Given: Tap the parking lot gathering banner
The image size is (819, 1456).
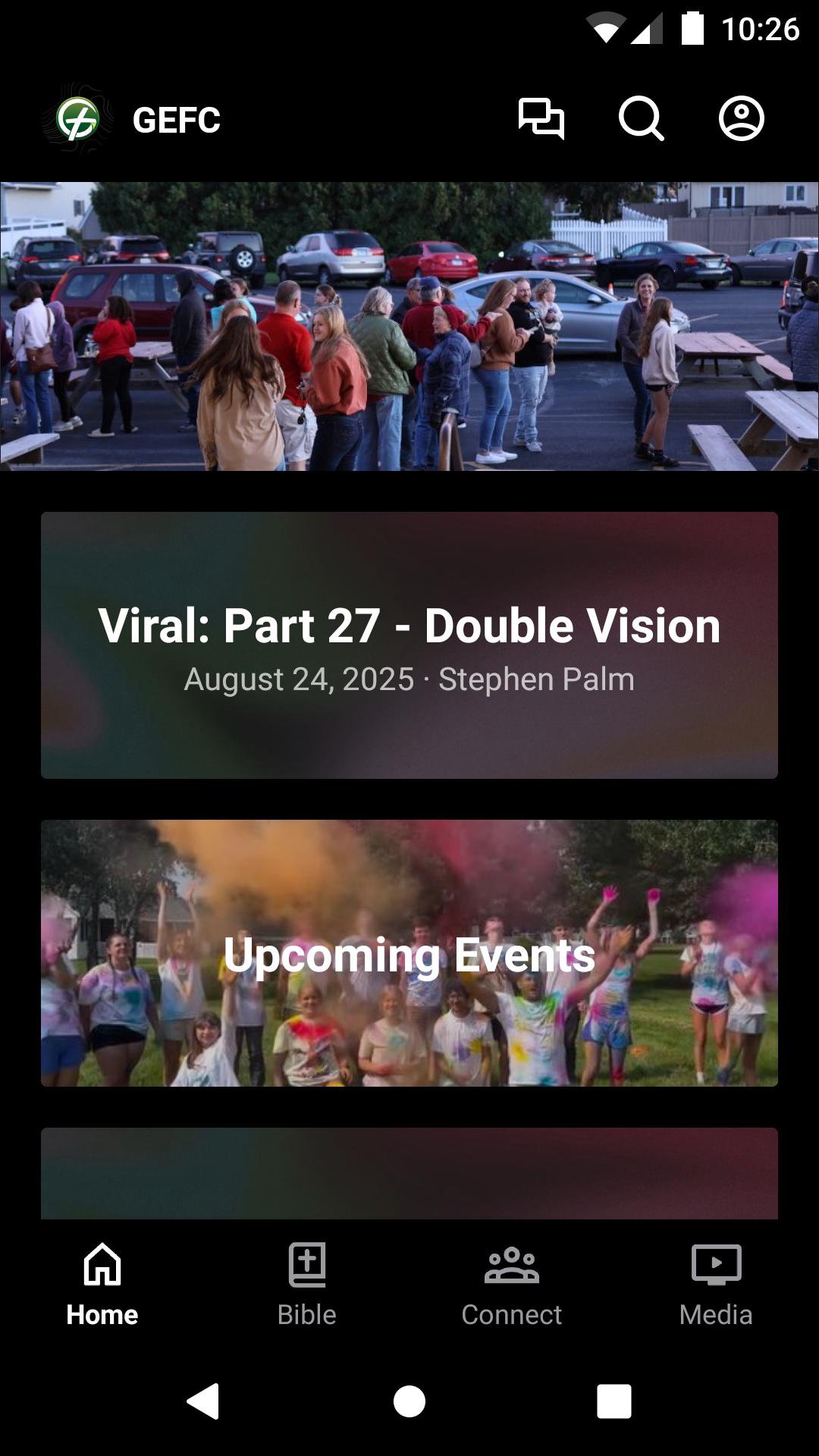Looking at the screenshot, I should 409,326.
